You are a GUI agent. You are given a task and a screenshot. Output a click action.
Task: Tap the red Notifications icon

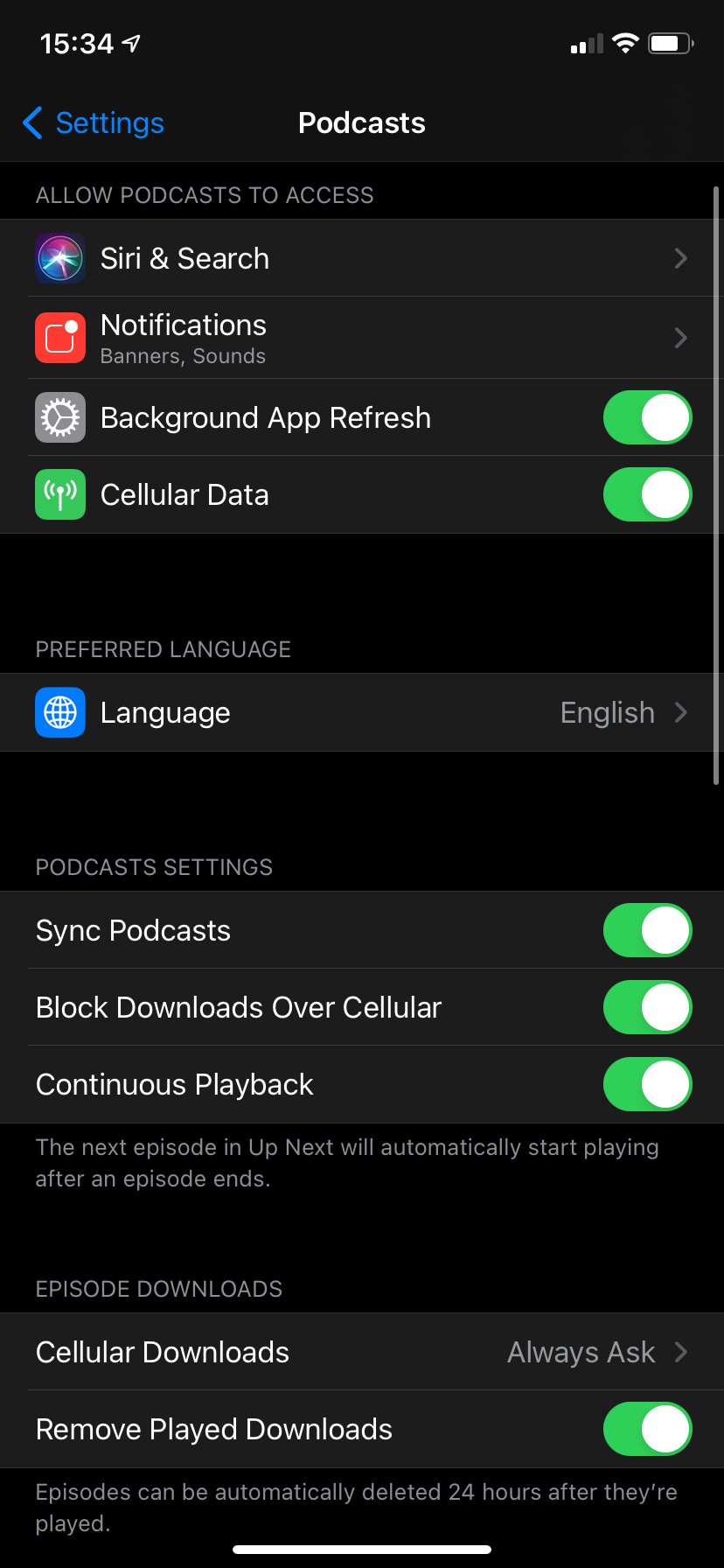click(59, 338)
